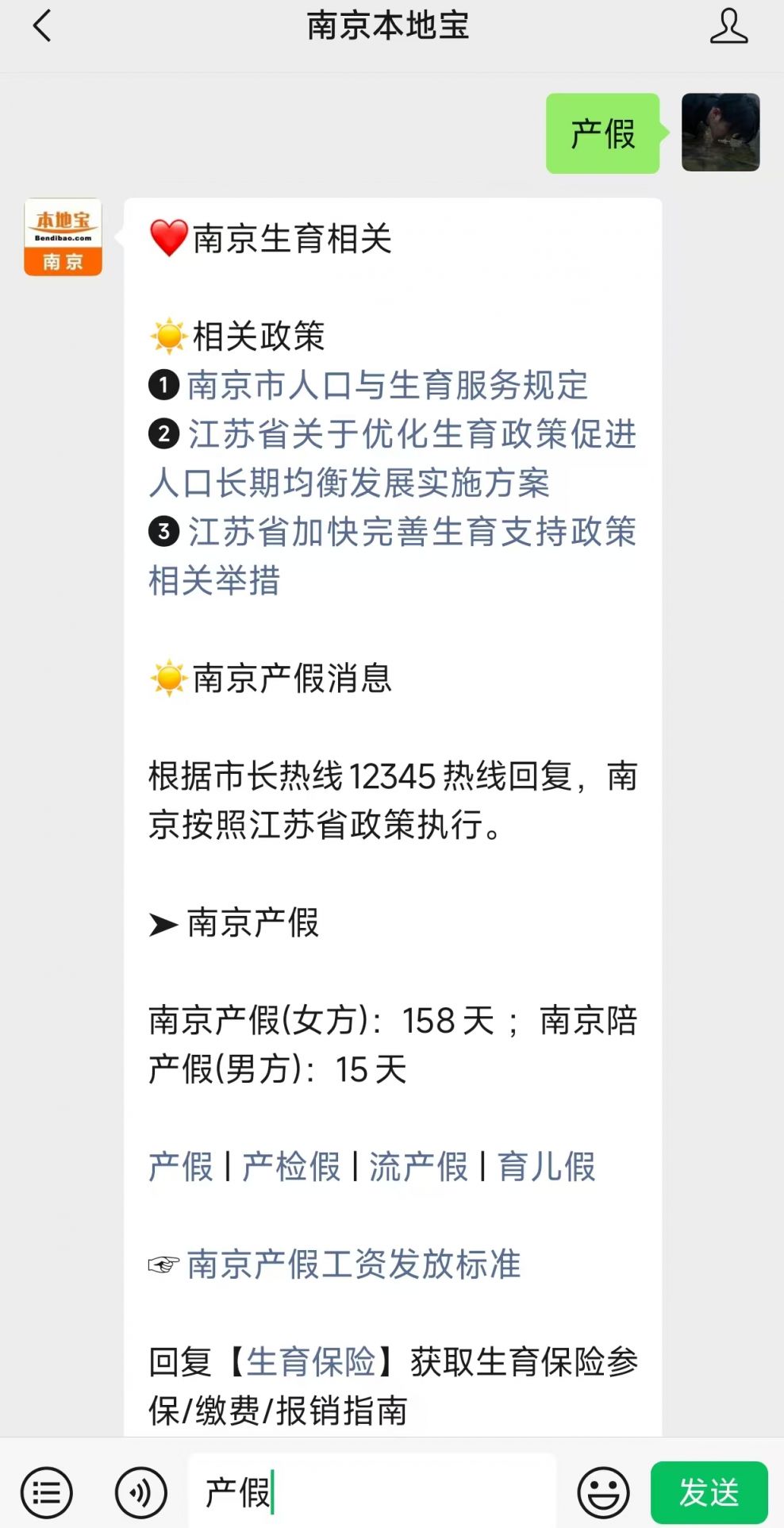
Task: Open the 育儿假 link
Action: (546, 1167)
